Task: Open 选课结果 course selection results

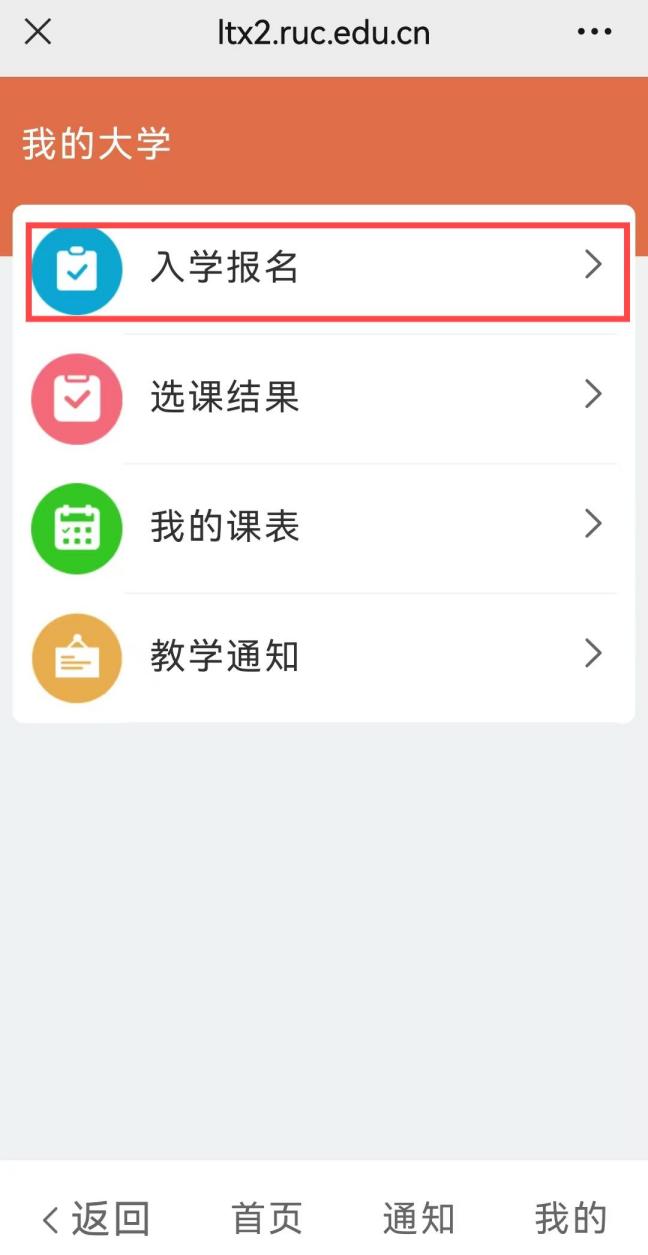Action: point(326,397)
